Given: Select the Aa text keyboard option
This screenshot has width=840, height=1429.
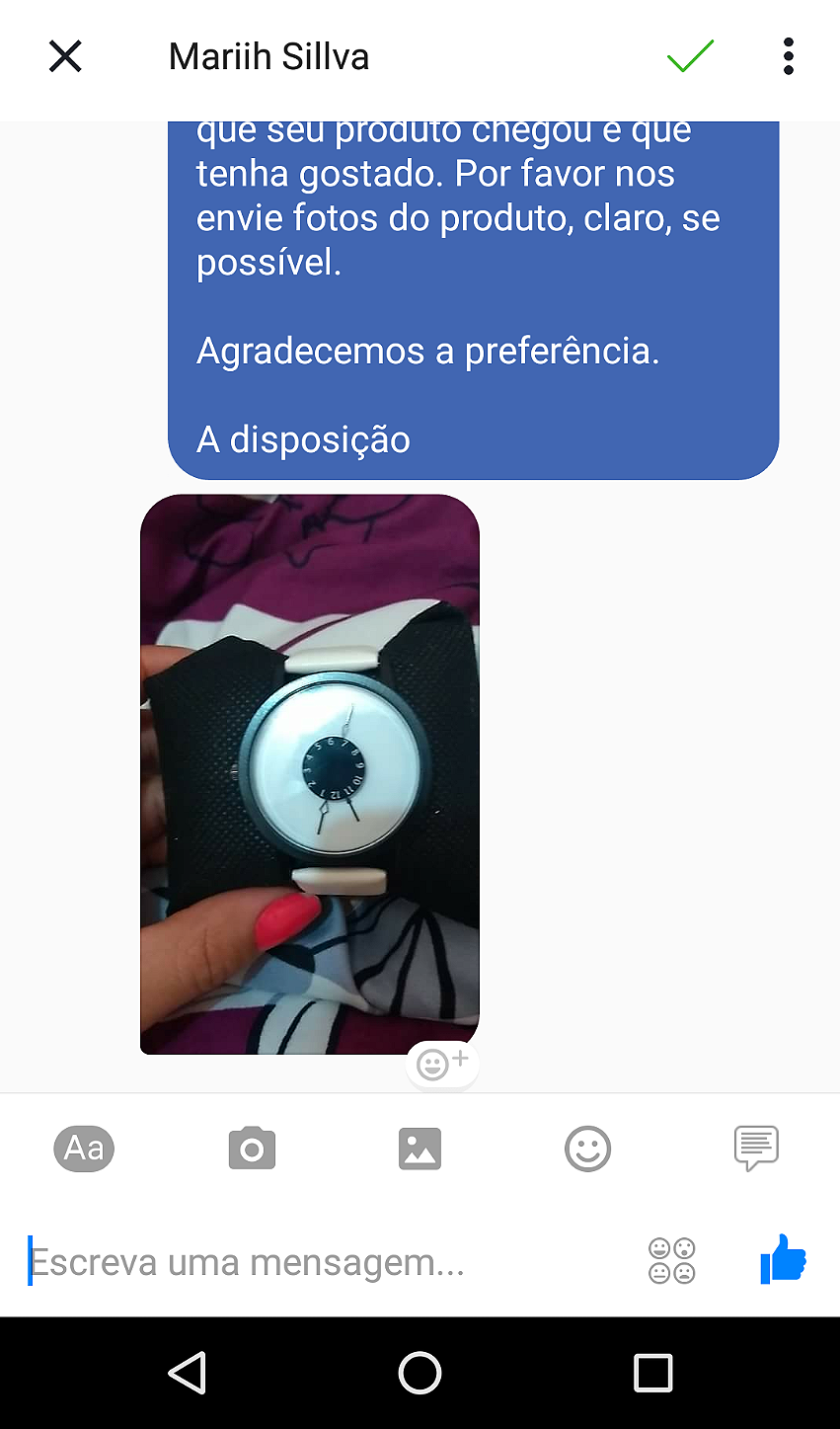Looking at the screenshot, I should pyautogui.click(x=84, y=1149).
